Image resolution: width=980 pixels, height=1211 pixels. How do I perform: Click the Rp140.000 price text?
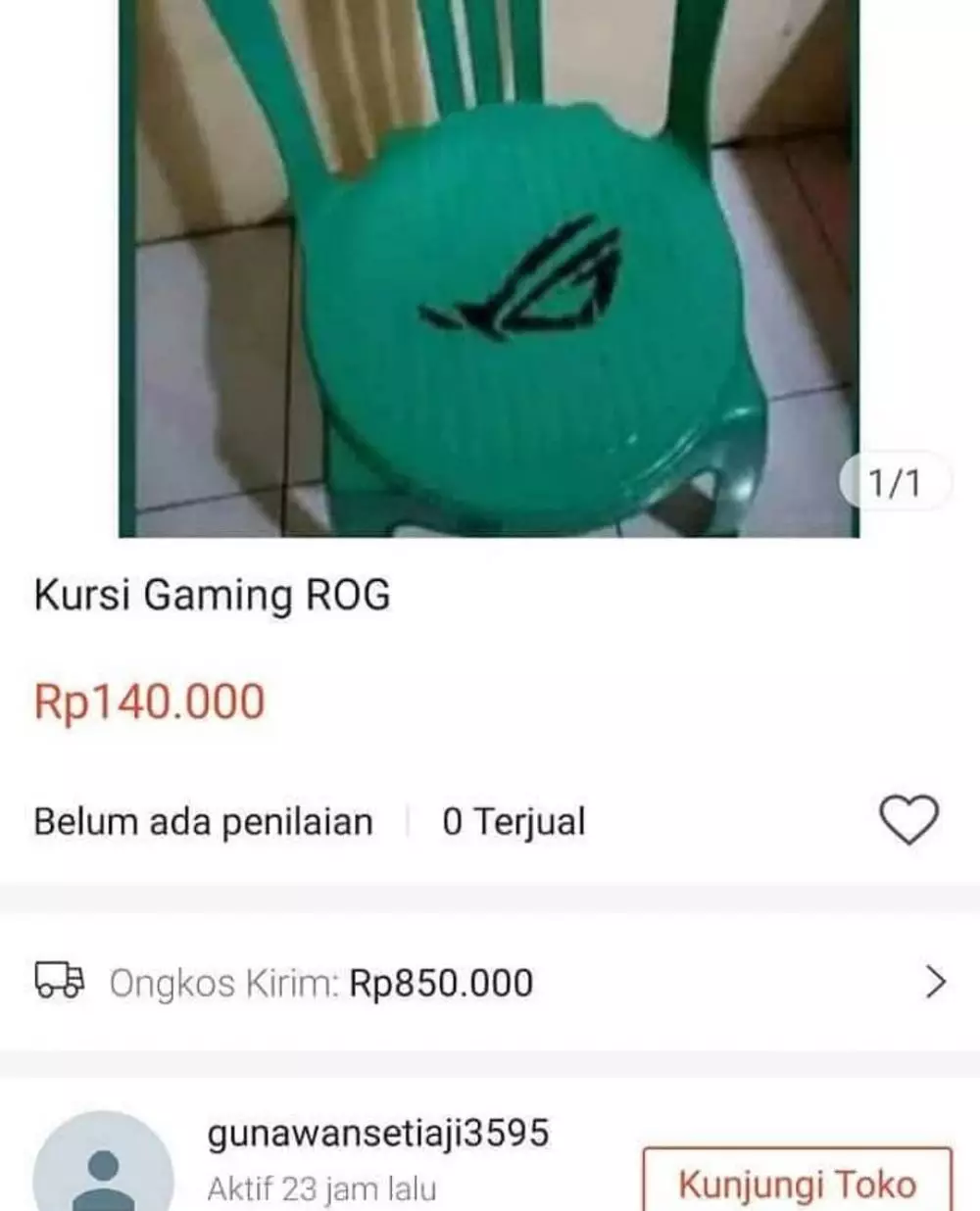(148, 701)
